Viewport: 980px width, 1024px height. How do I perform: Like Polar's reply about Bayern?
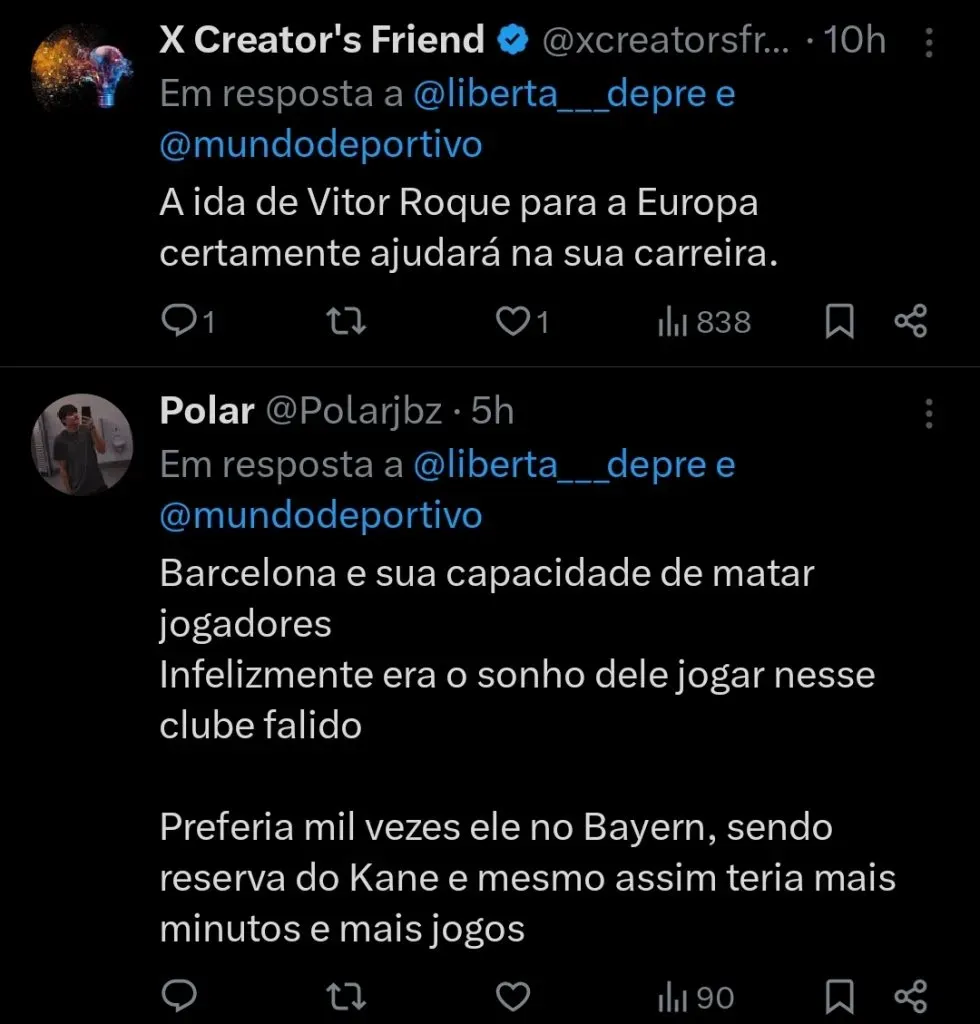(x=513, y=996)
